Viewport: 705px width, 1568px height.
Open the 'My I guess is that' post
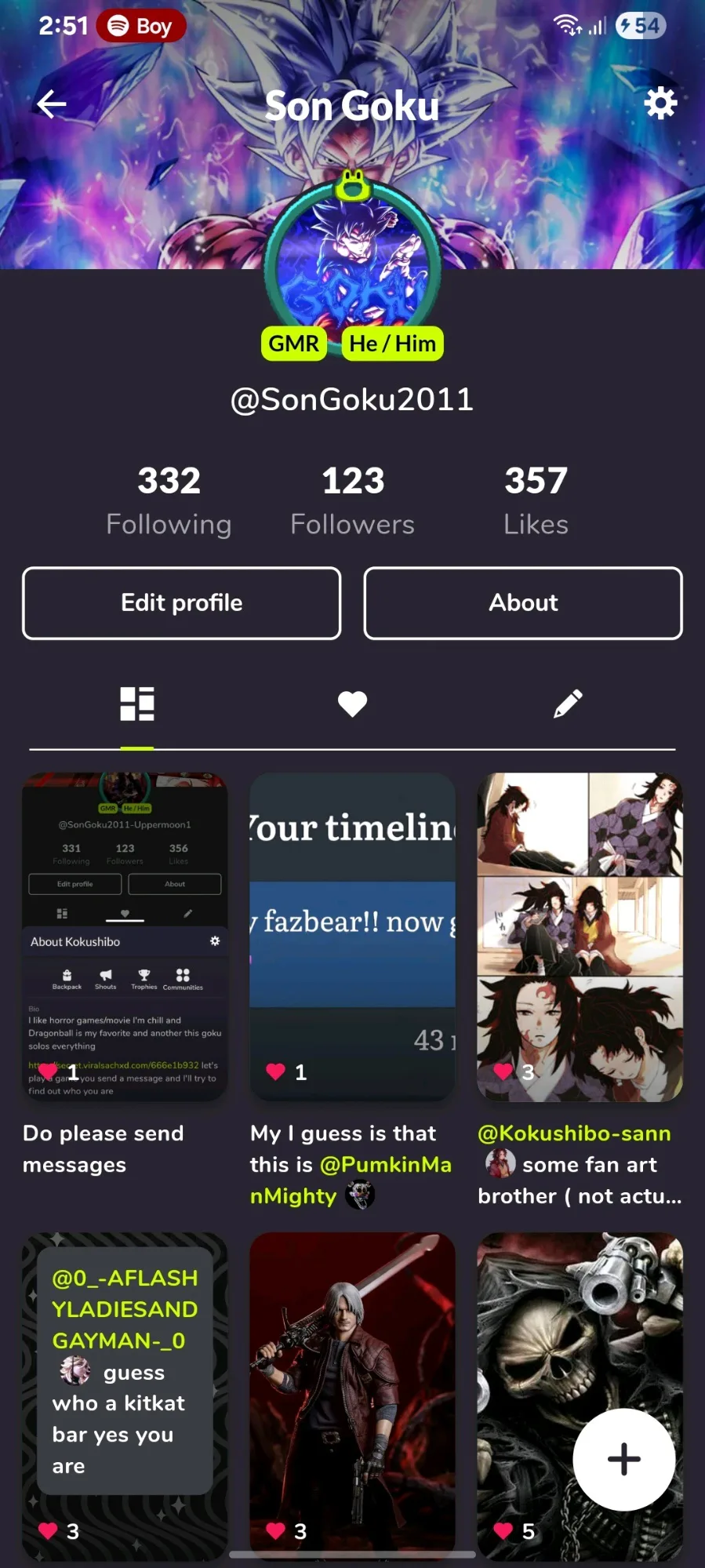coord(352,937)
